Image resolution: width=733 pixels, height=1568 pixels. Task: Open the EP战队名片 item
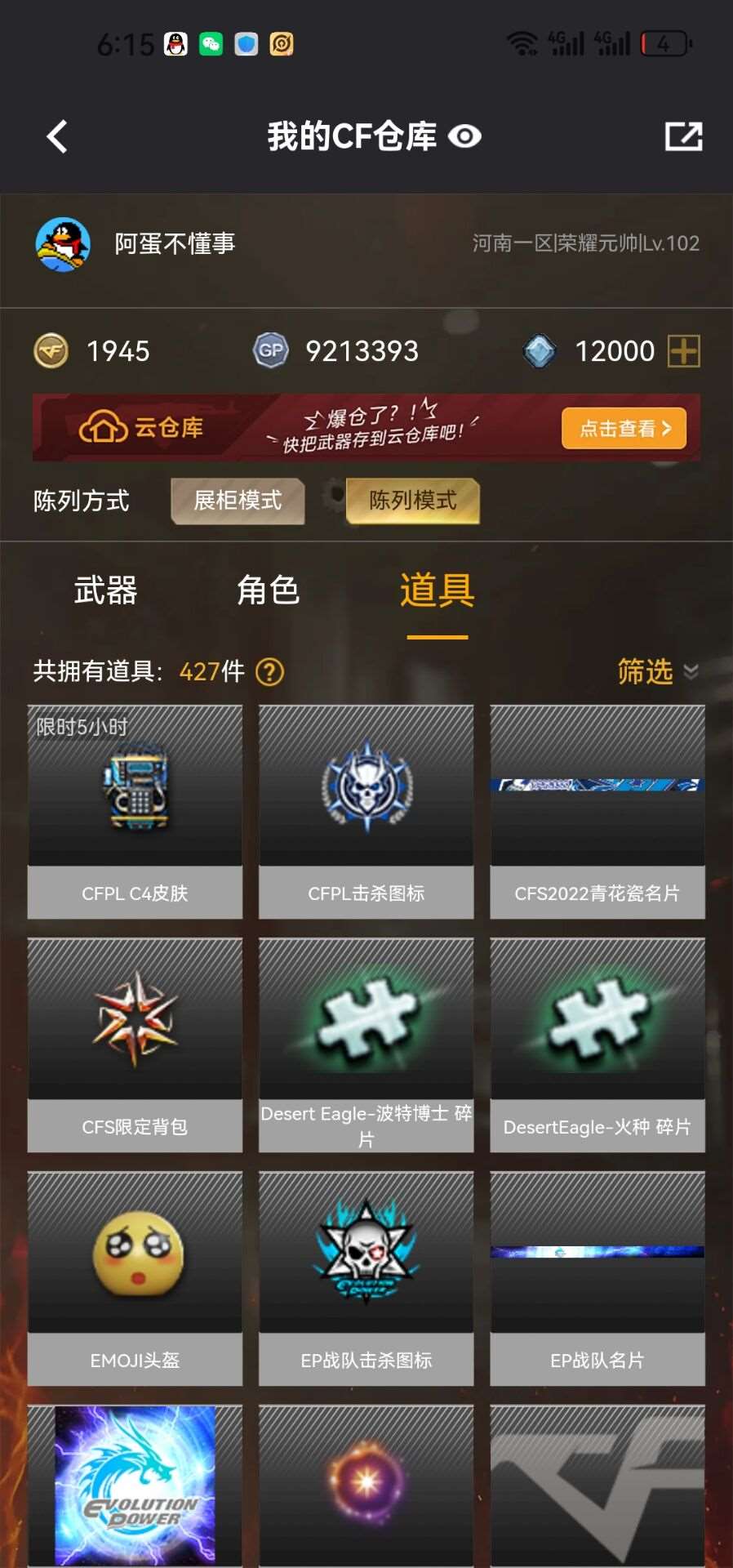(597, 1278)
